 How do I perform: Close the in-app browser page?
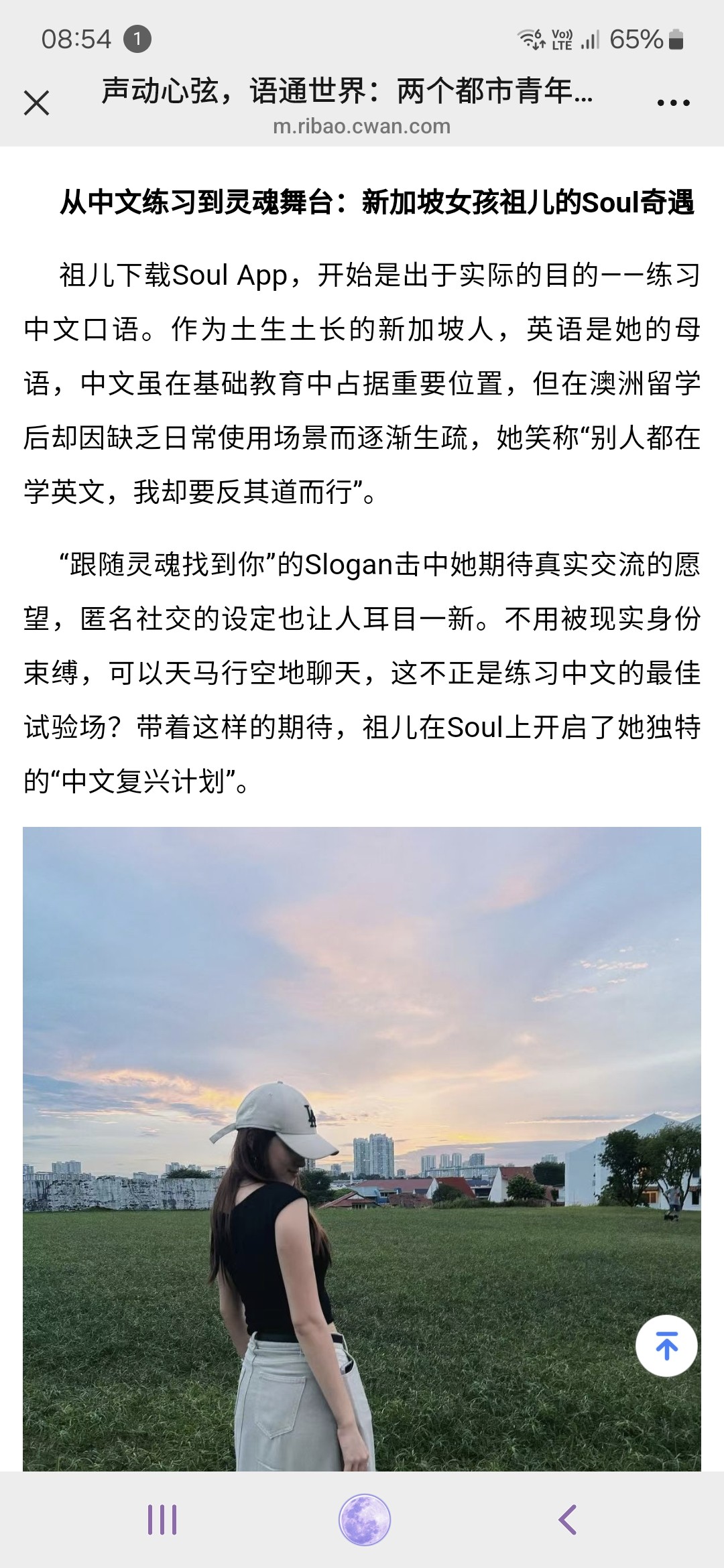click(x=36, y=103)
